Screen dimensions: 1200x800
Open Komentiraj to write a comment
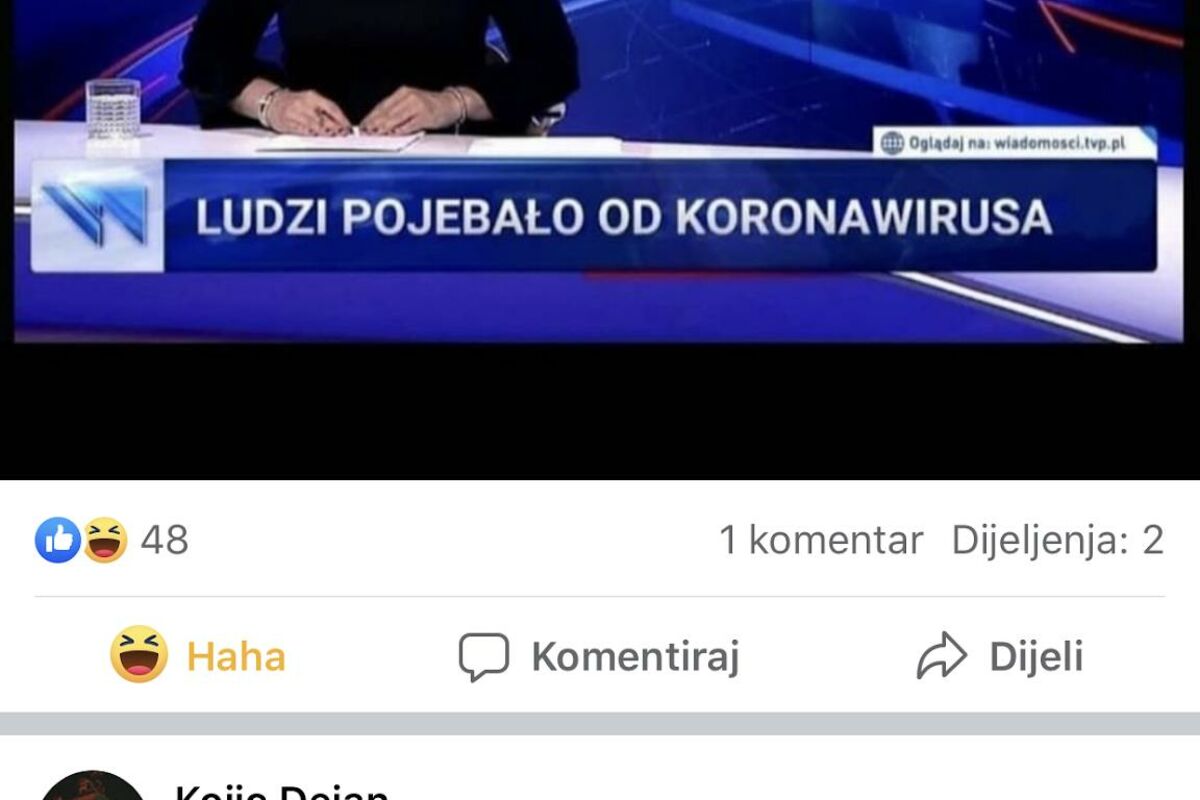tap(599, 656)
